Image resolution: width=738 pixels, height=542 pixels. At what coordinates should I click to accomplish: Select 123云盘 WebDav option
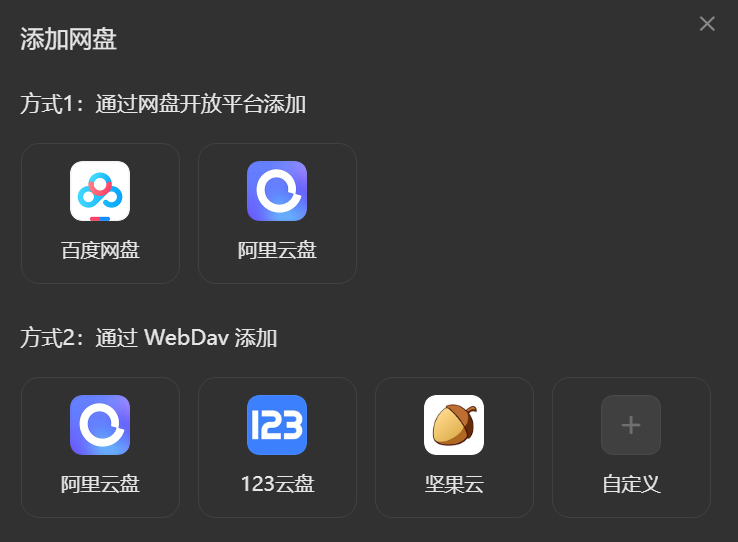point(277,447)
